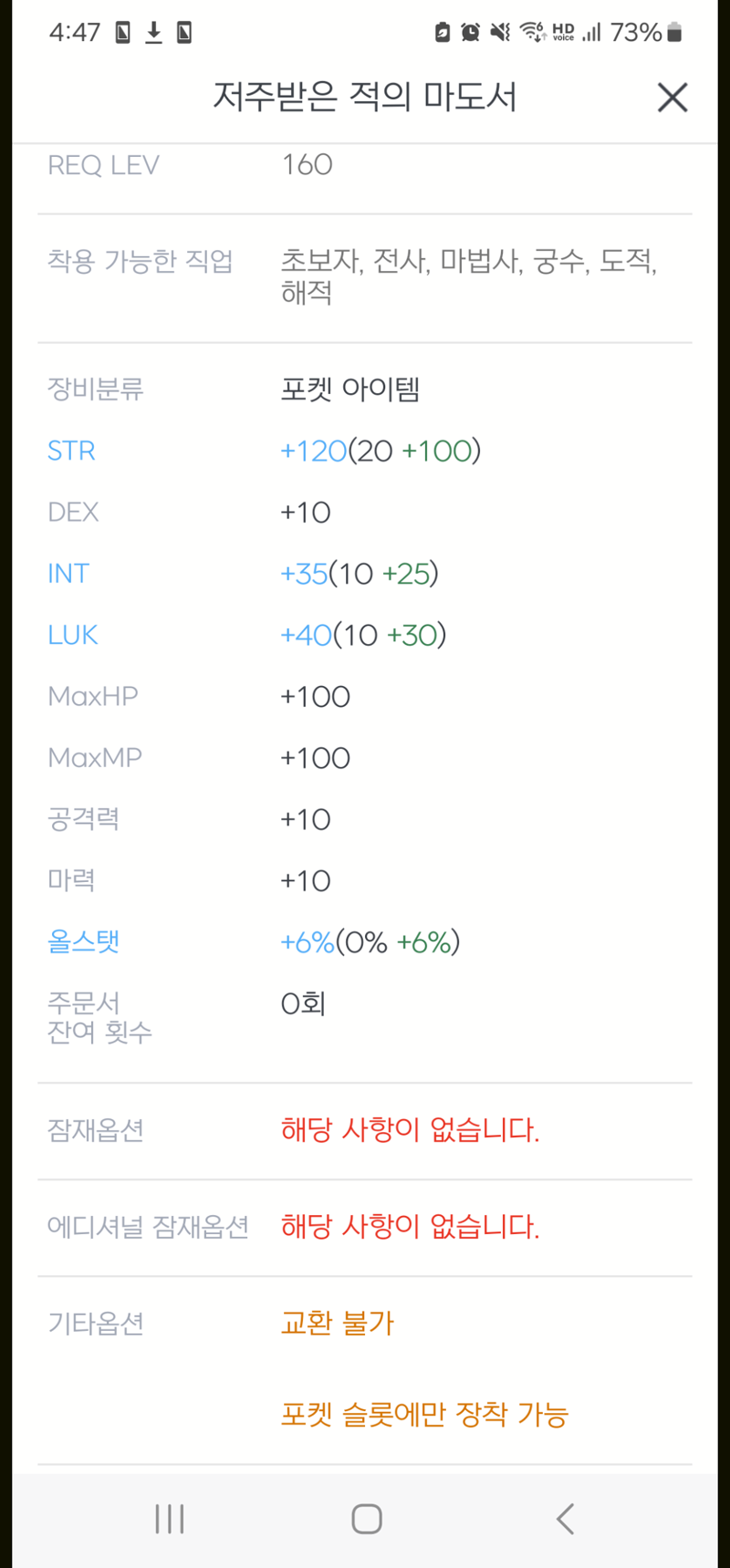
Task: Open the recent apps view
Action: point(170,1519)
